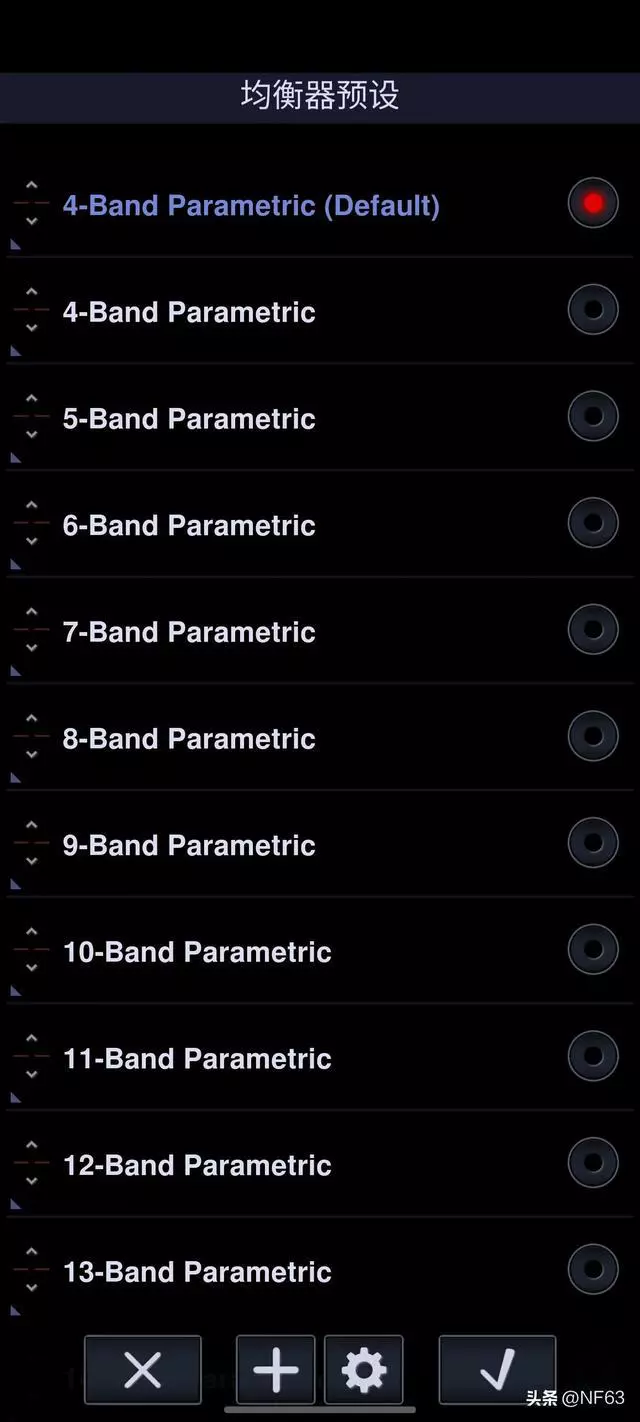Pick the 11-Band Parametric preset
640x1422 pixels.
click(197, 1059)
